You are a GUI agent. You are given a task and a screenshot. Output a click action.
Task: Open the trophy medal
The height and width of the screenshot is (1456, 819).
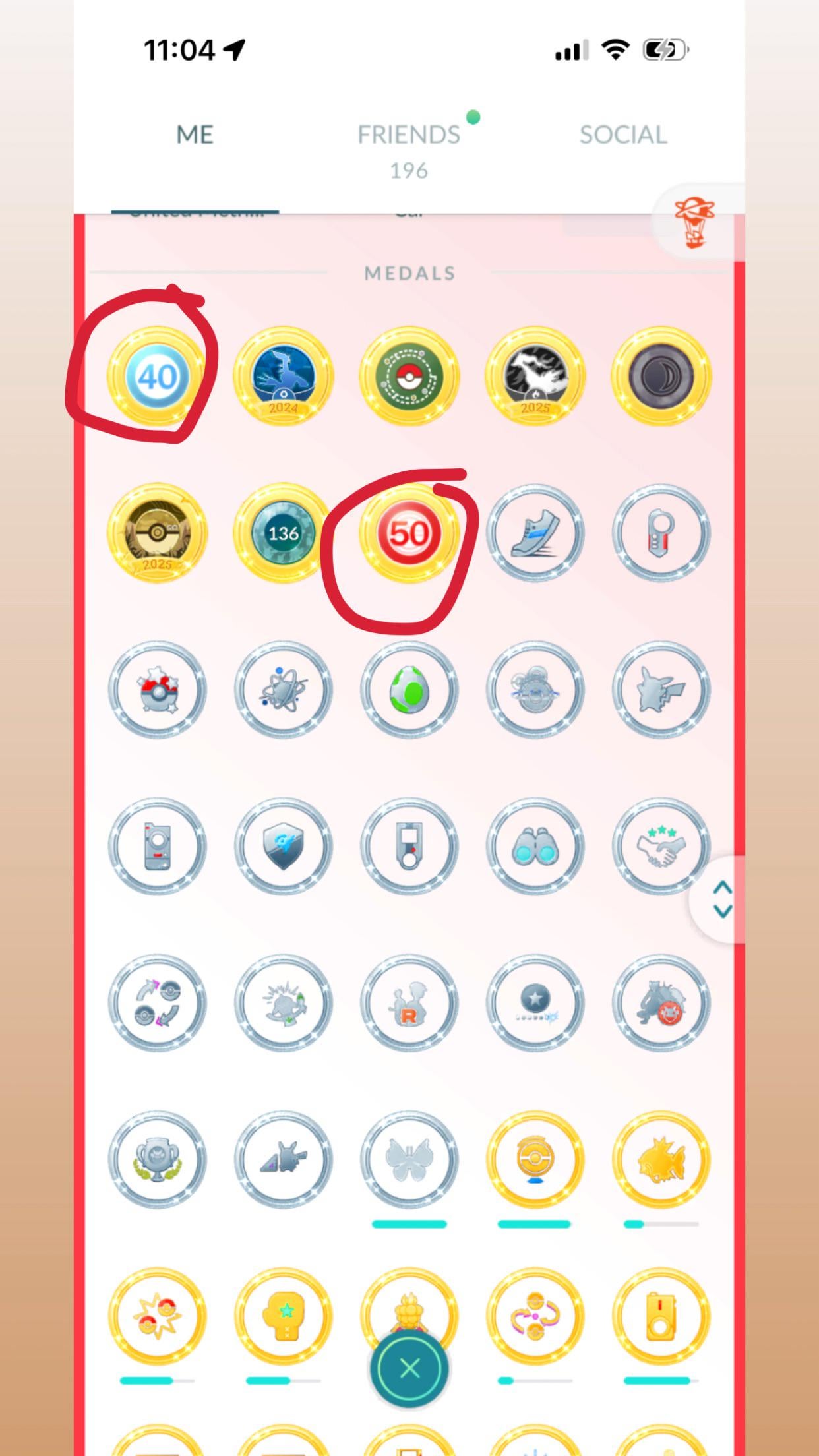coord(157,1159)
